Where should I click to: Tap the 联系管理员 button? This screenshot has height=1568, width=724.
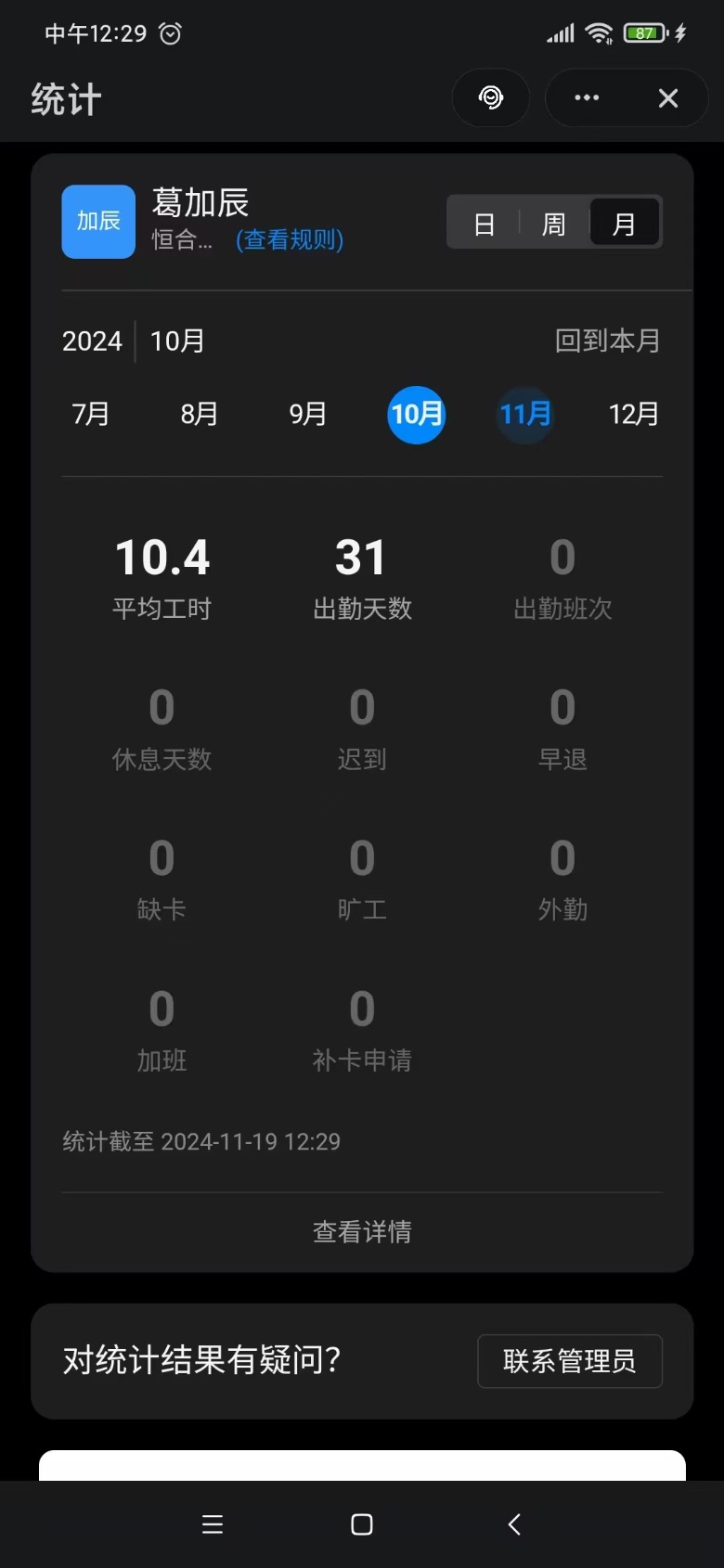click(570, 1361)
